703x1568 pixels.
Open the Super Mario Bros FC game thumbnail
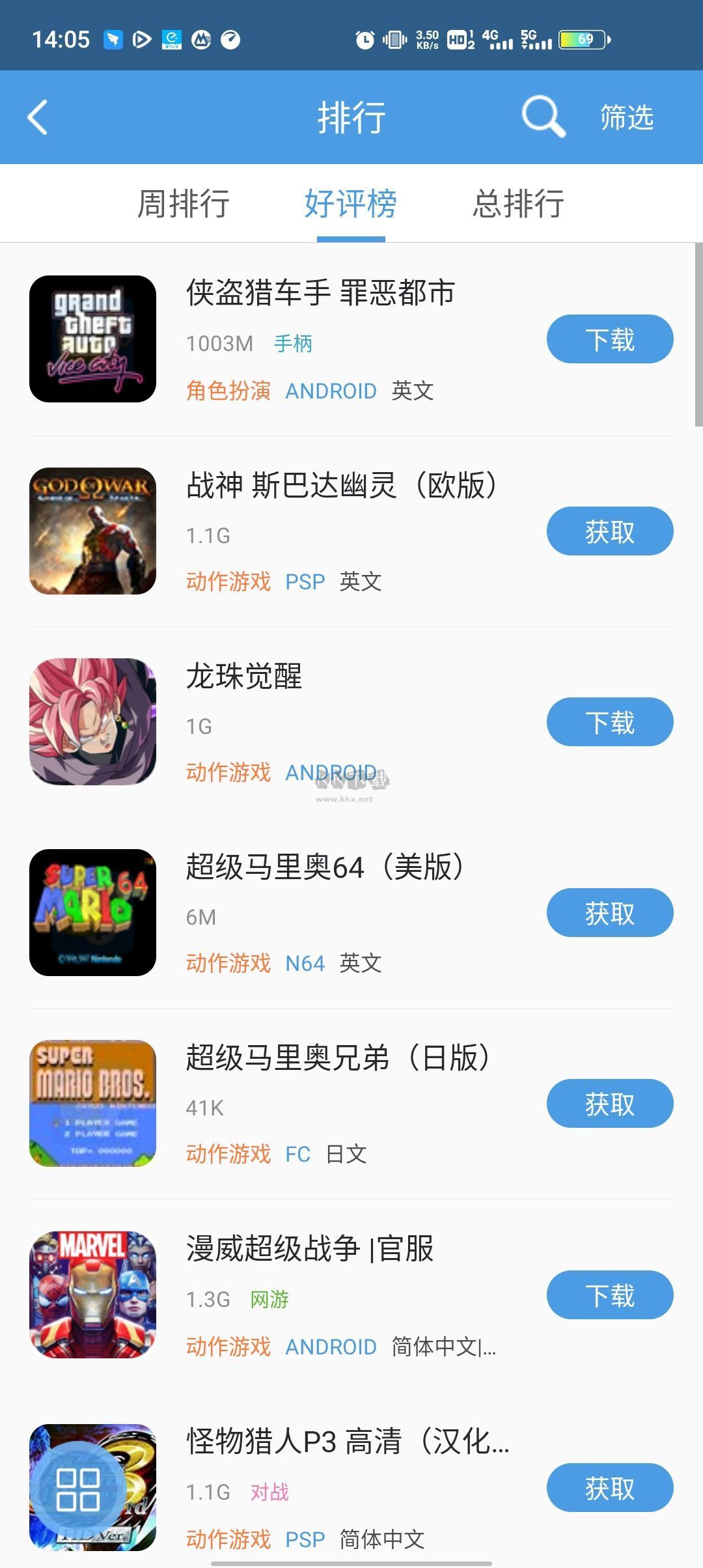(x=93, y=1104)
